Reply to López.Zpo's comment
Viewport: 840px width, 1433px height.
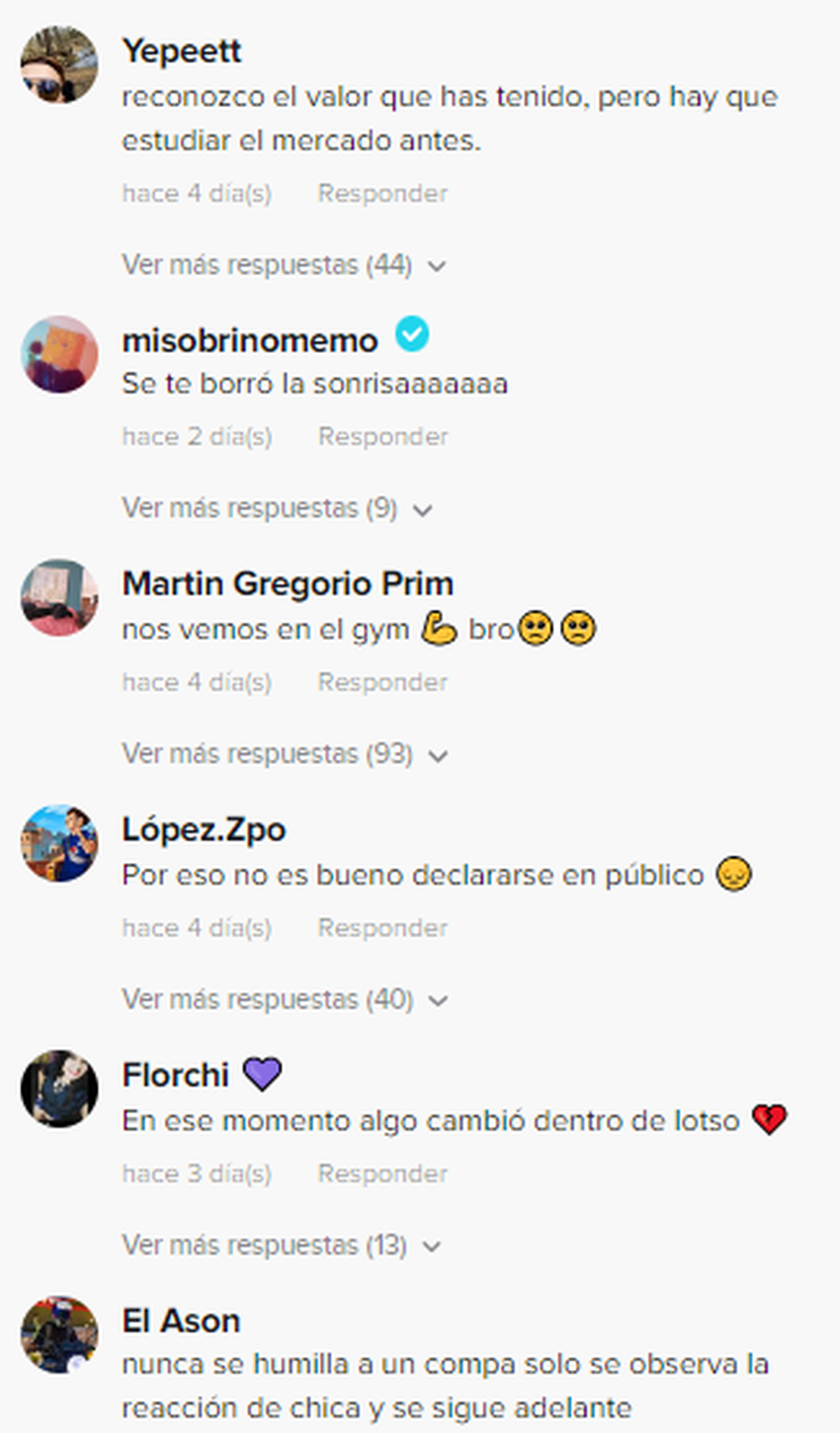[x=382, y=928]
